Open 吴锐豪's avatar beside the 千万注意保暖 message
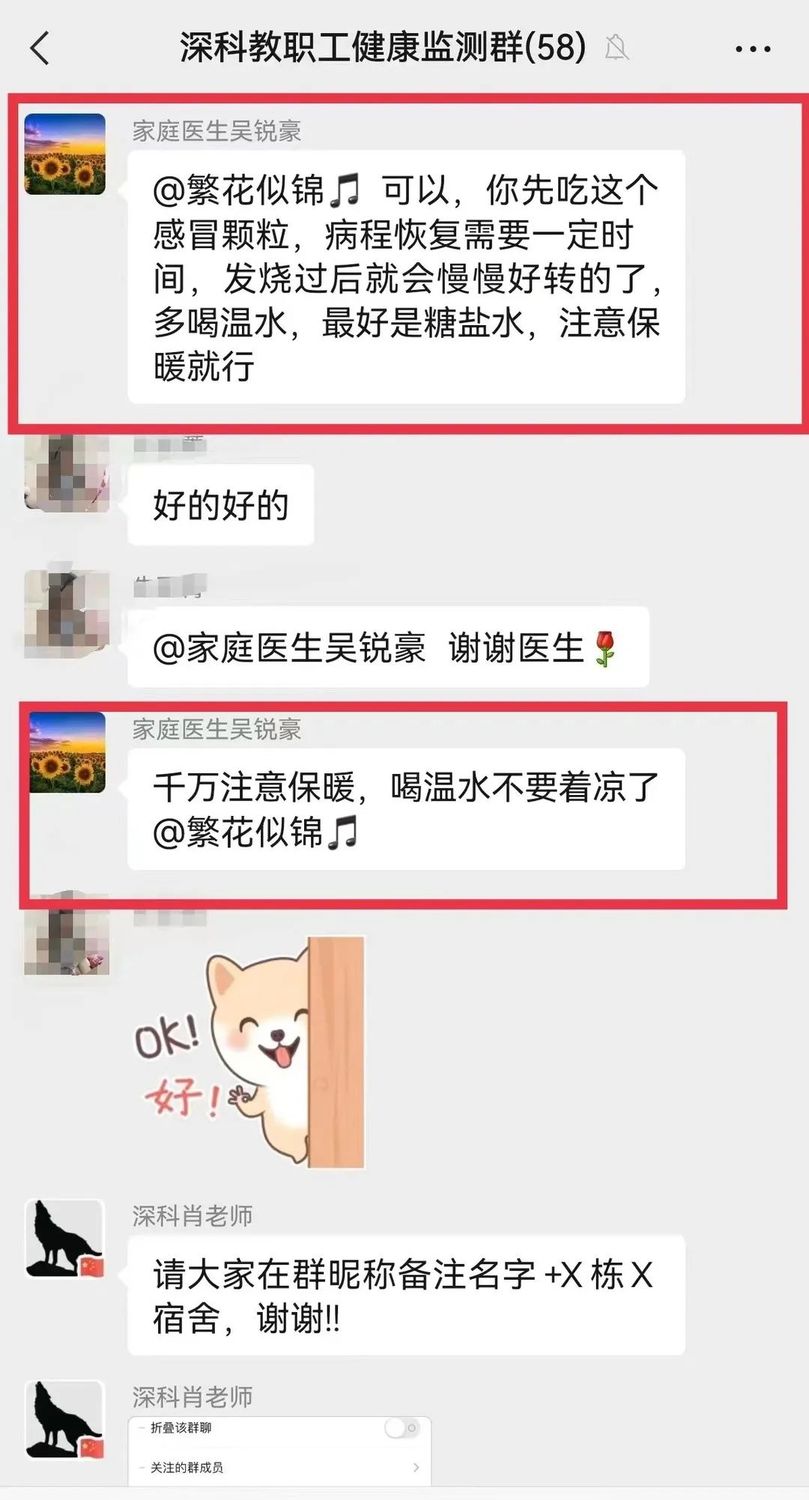 click(x=66, y=752)
